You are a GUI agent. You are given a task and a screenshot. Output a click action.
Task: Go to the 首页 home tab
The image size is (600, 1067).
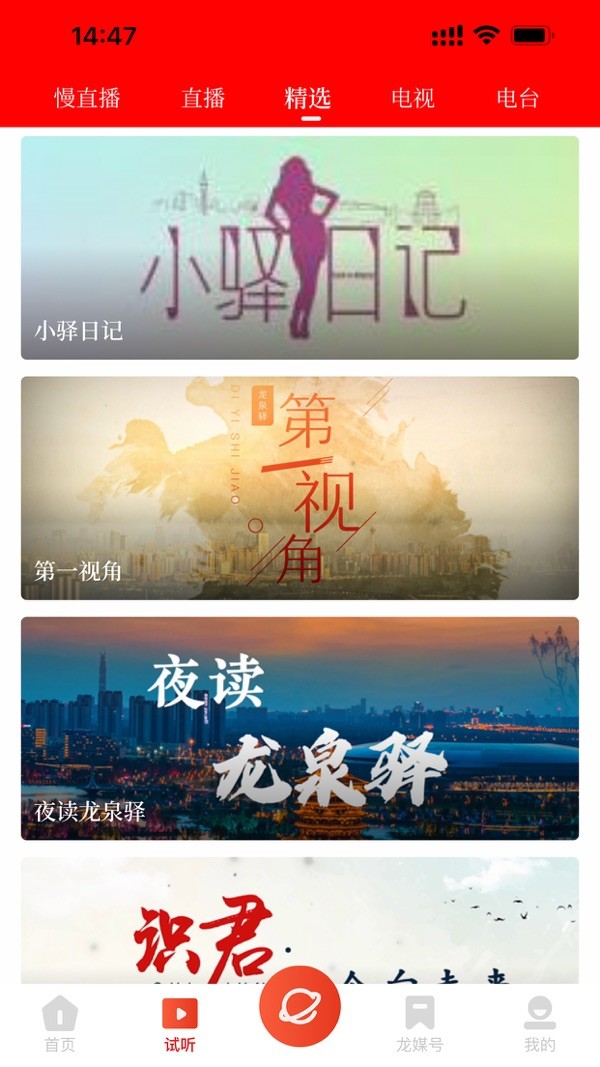coord(60,1024)
